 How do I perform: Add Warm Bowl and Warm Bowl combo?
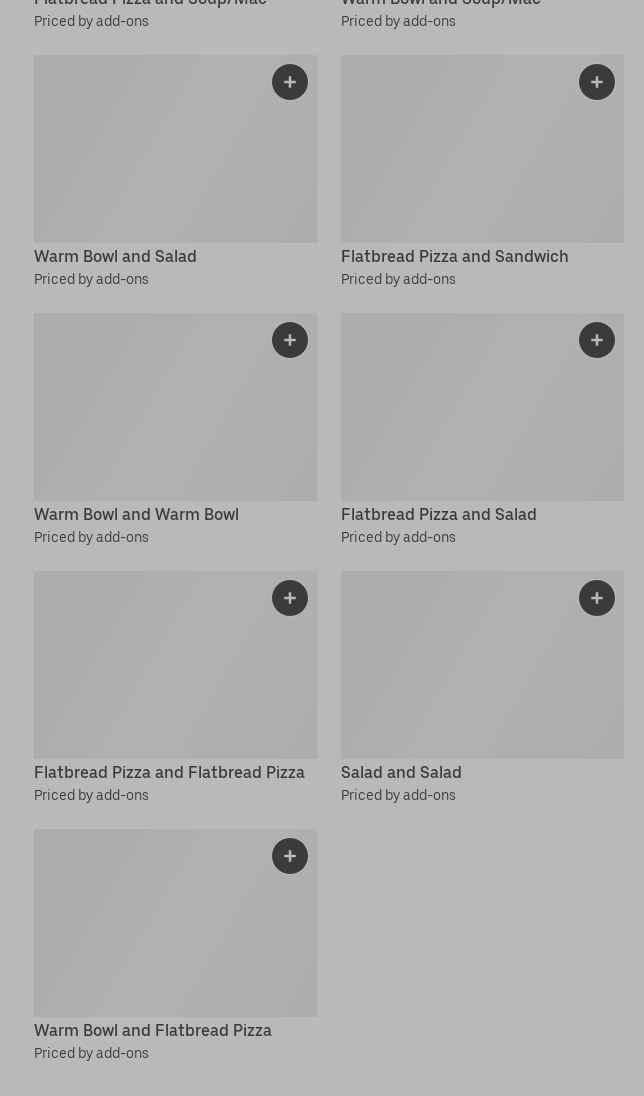pyautogui.click(x=290, y=340)
